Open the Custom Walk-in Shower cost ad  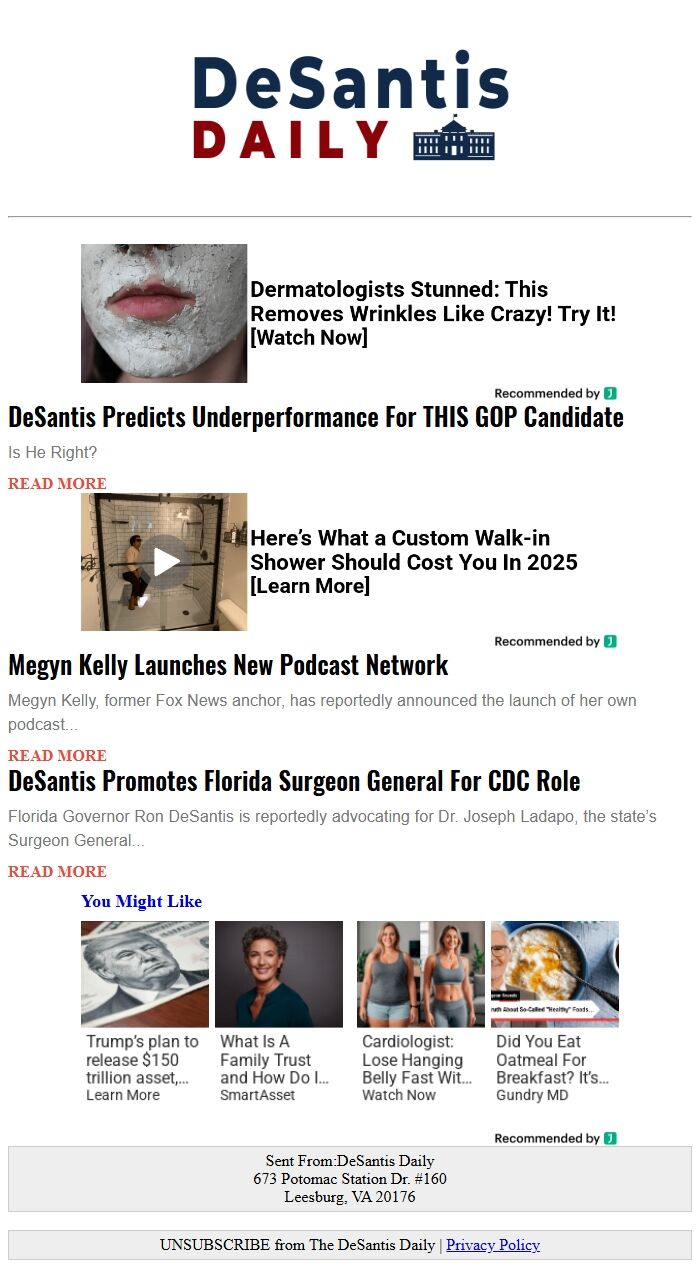[413, 561]
